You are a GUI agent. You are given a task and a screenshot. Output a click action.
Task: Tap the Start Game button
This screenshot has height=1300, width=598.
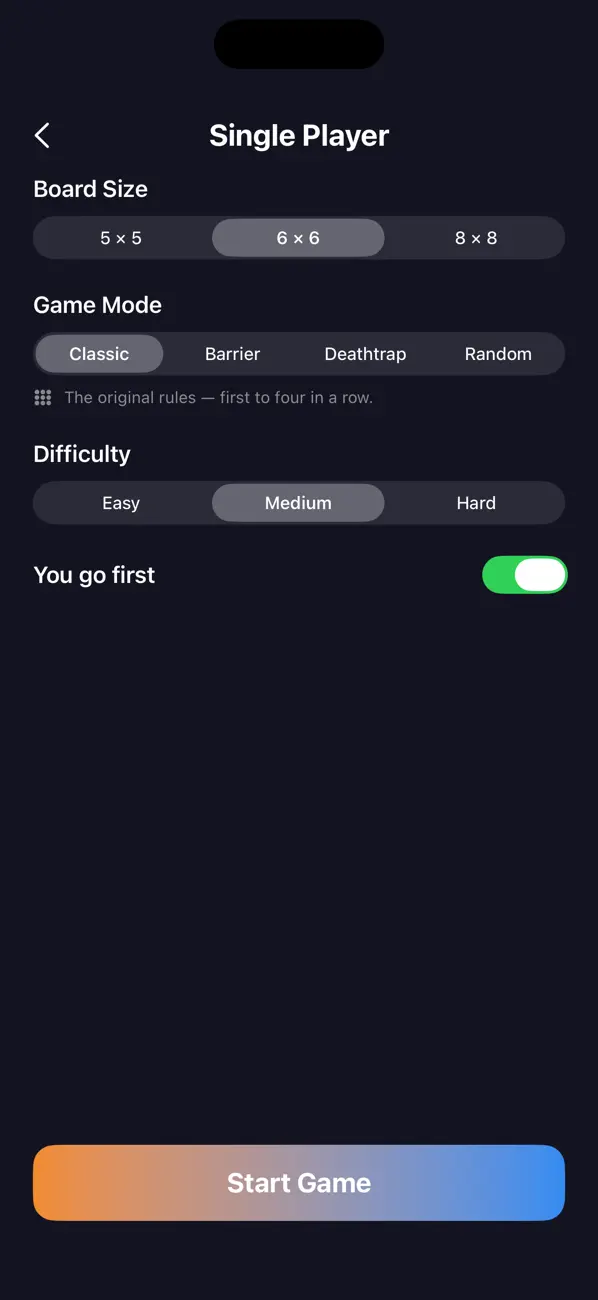299,1183
